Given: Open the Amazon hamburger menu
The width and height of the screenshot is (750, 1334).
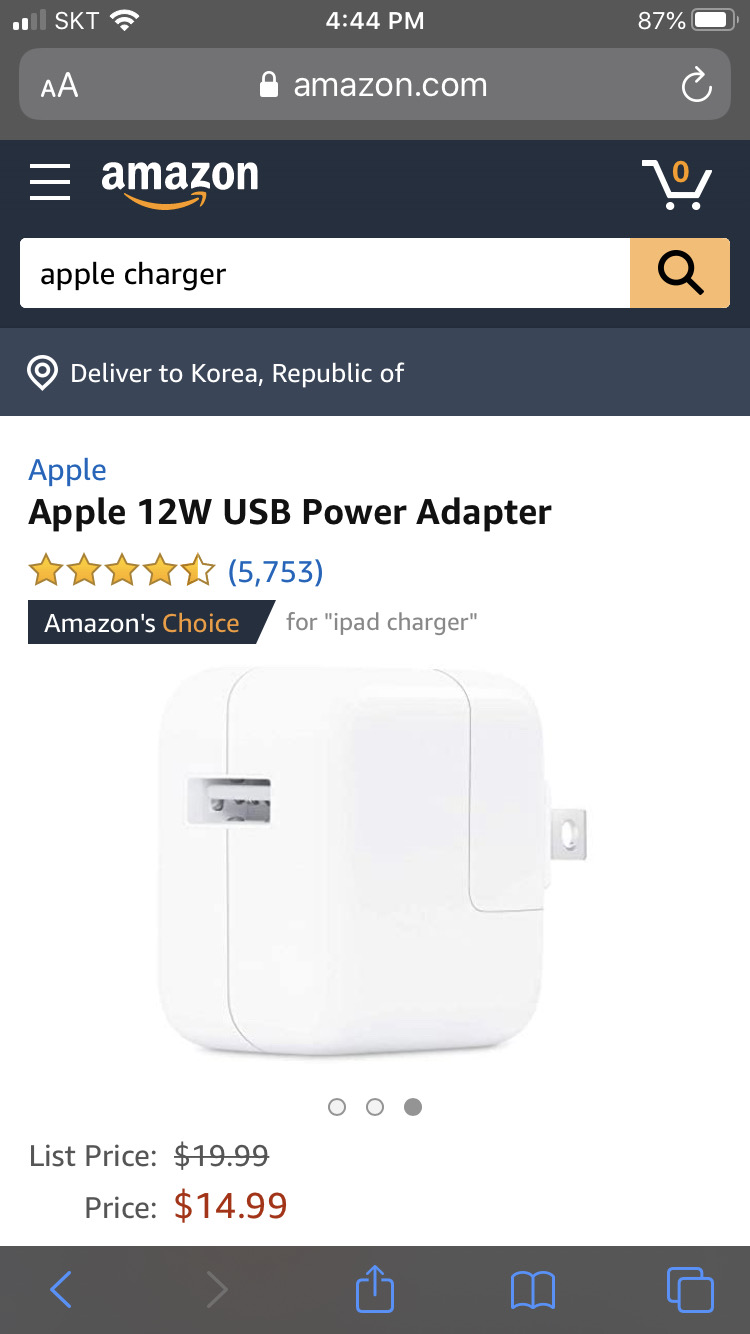Looking at the screenshot, I should (x=50, y=183).
